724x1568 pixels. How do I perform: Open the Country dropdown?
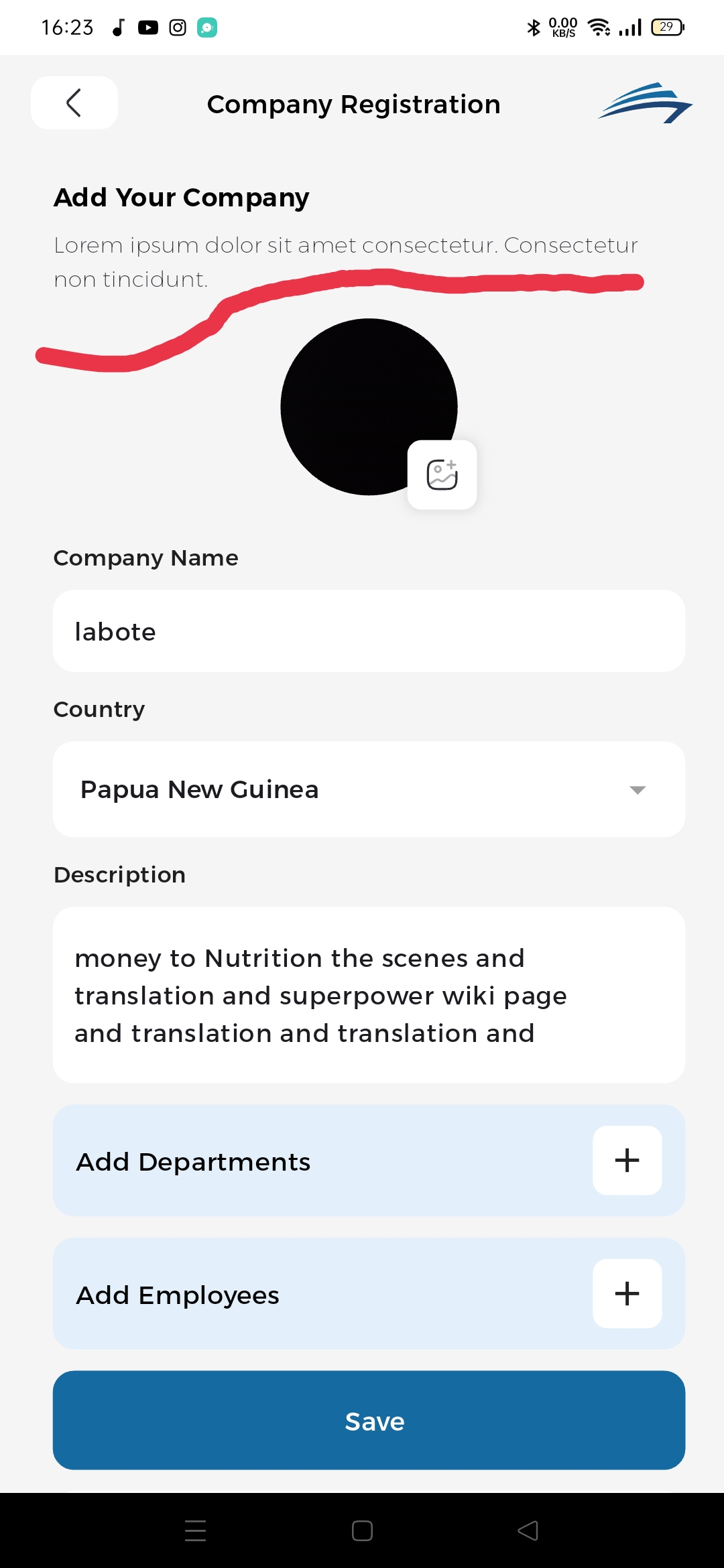(369, 789)
